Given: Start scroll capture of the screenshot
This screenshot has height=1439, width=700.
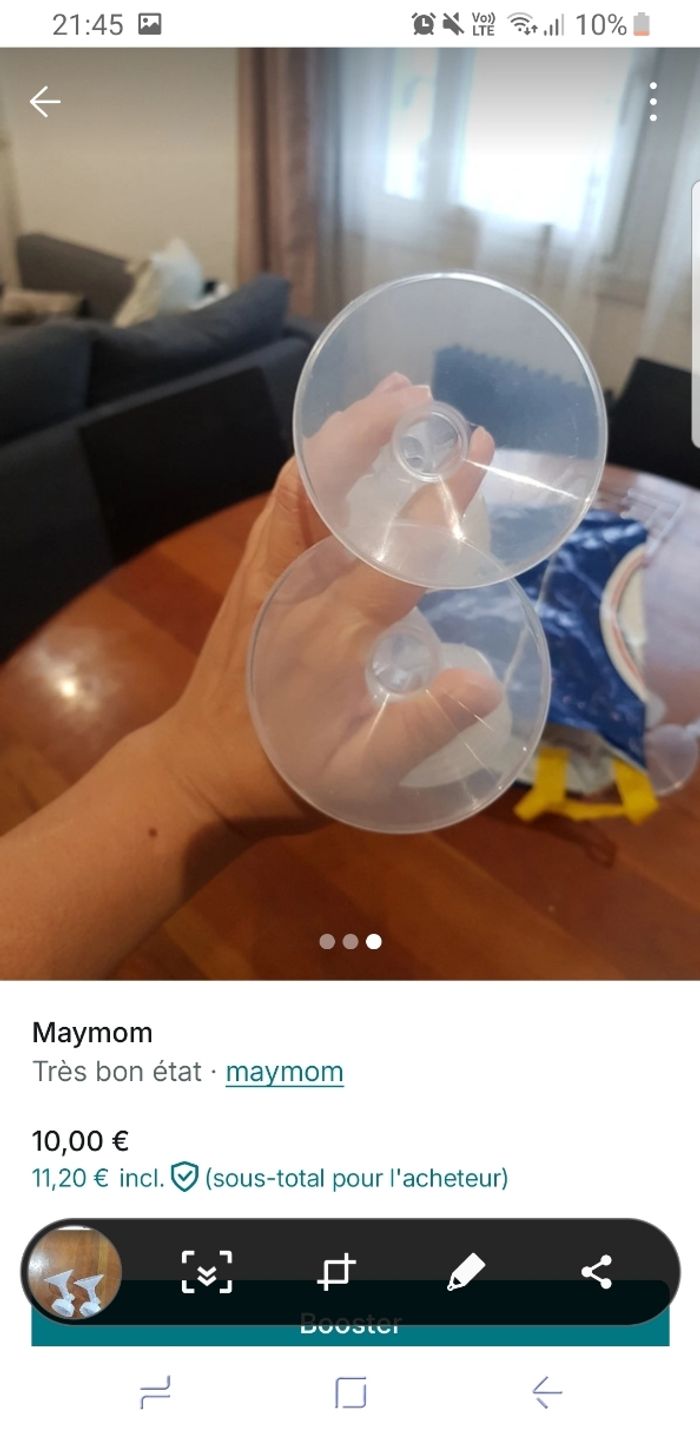Looking at the screenshot, I should click(207, 1272).
